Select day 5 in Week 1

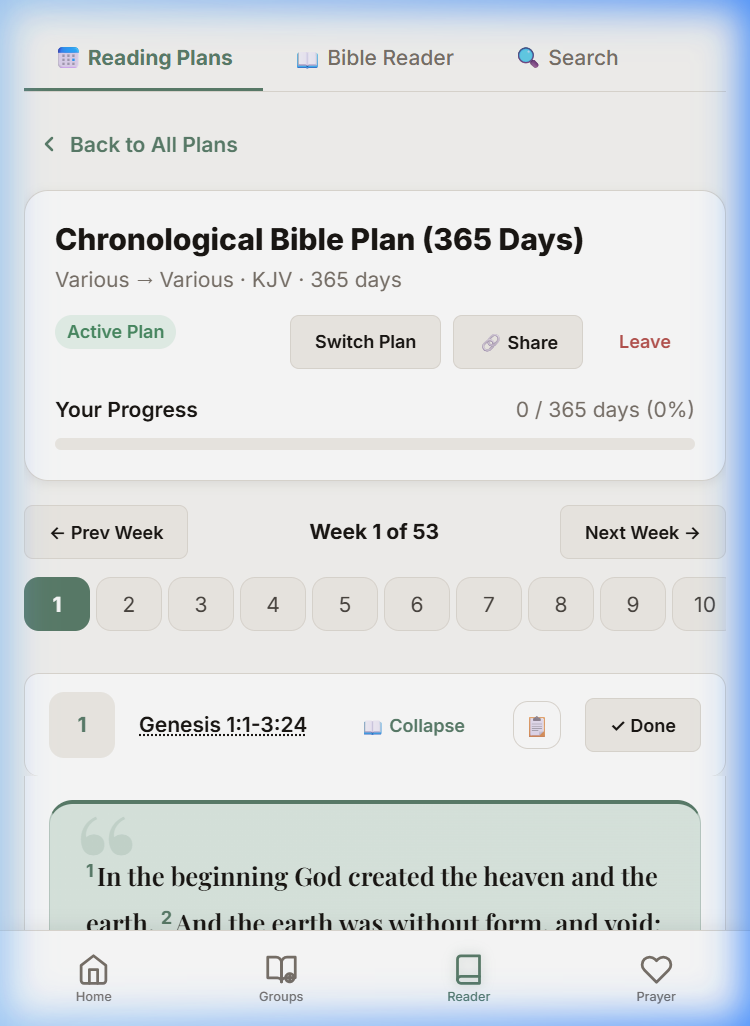[x=344, y=604]
